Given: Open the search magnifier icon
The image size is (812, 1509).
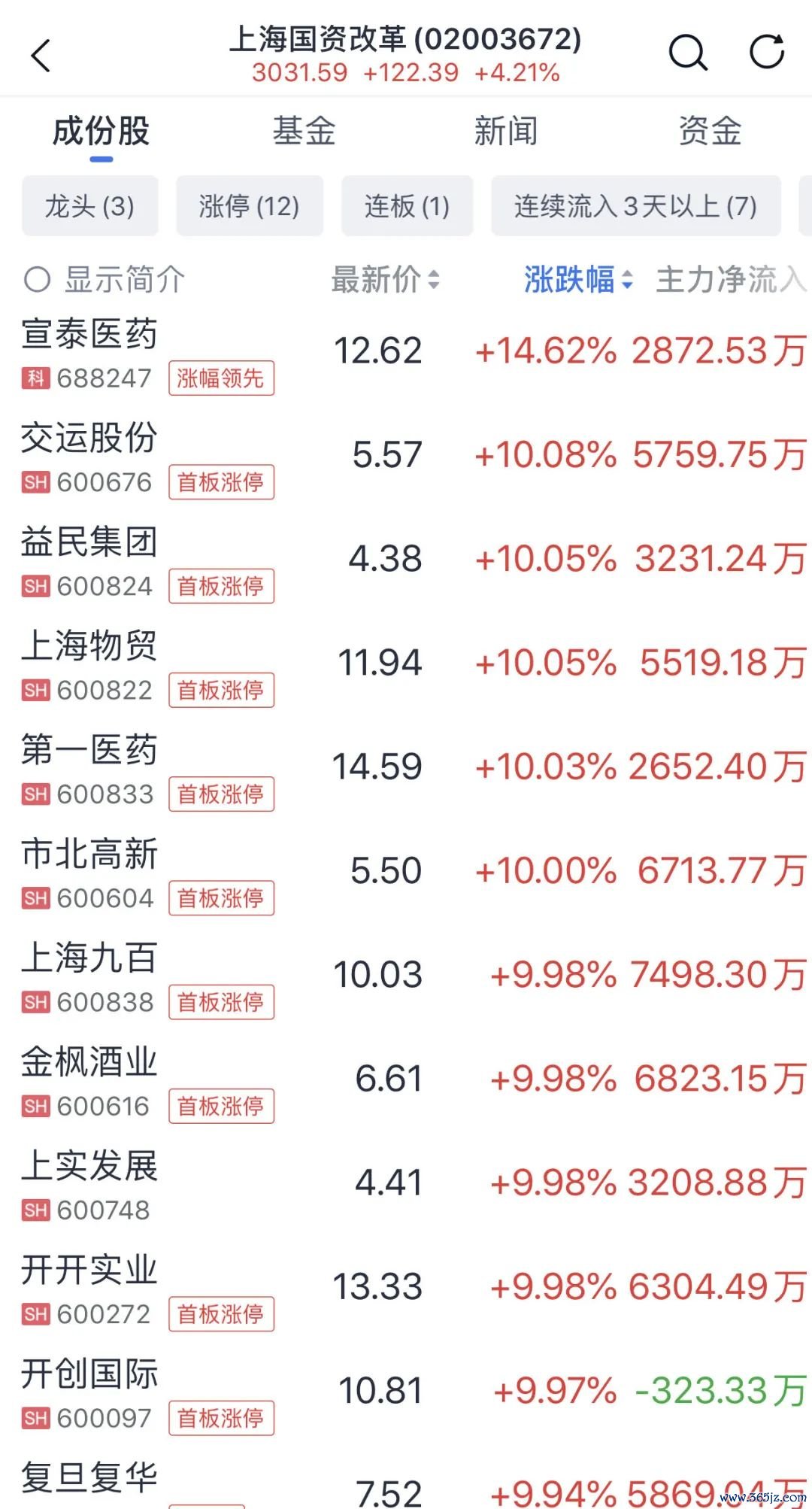Looking at the screenshot, I should coord(688,53).
